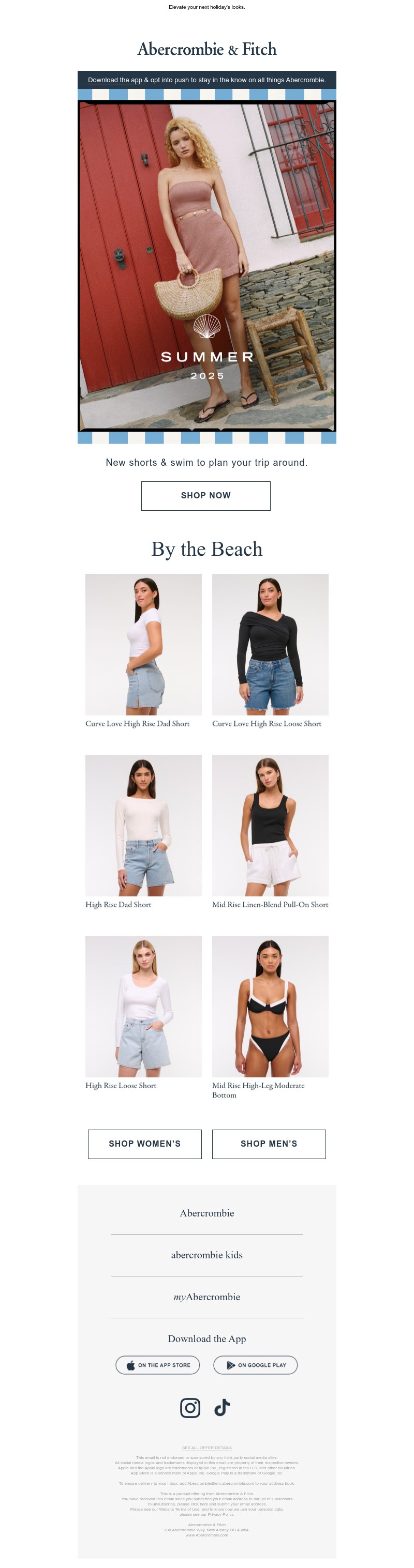414x1568 pixels.
Task: Open Mid Rise Linen-Blend Pull-On Short
Action: pos(270,826)
